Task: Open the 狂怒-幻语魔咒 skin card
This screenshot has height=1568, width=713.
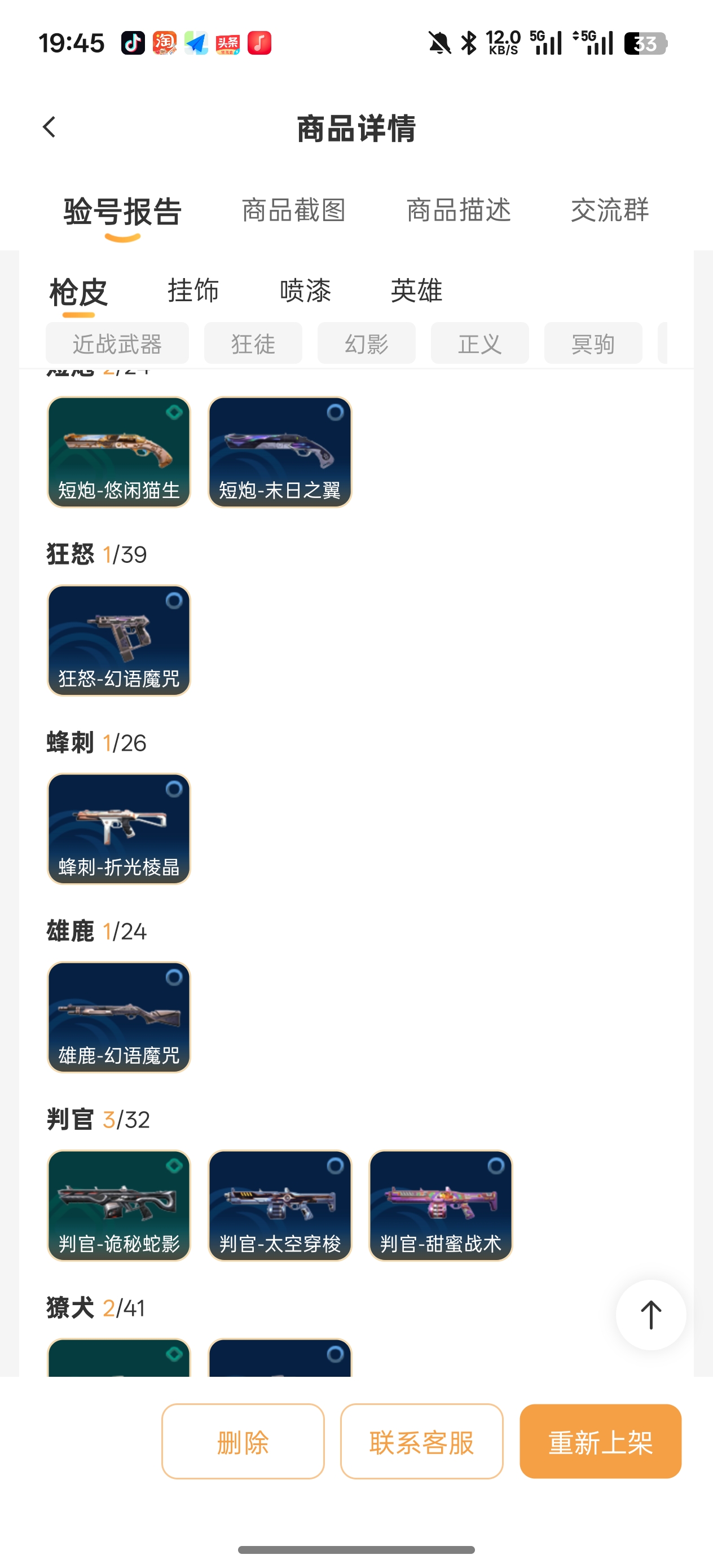Action: coord(118,640)
